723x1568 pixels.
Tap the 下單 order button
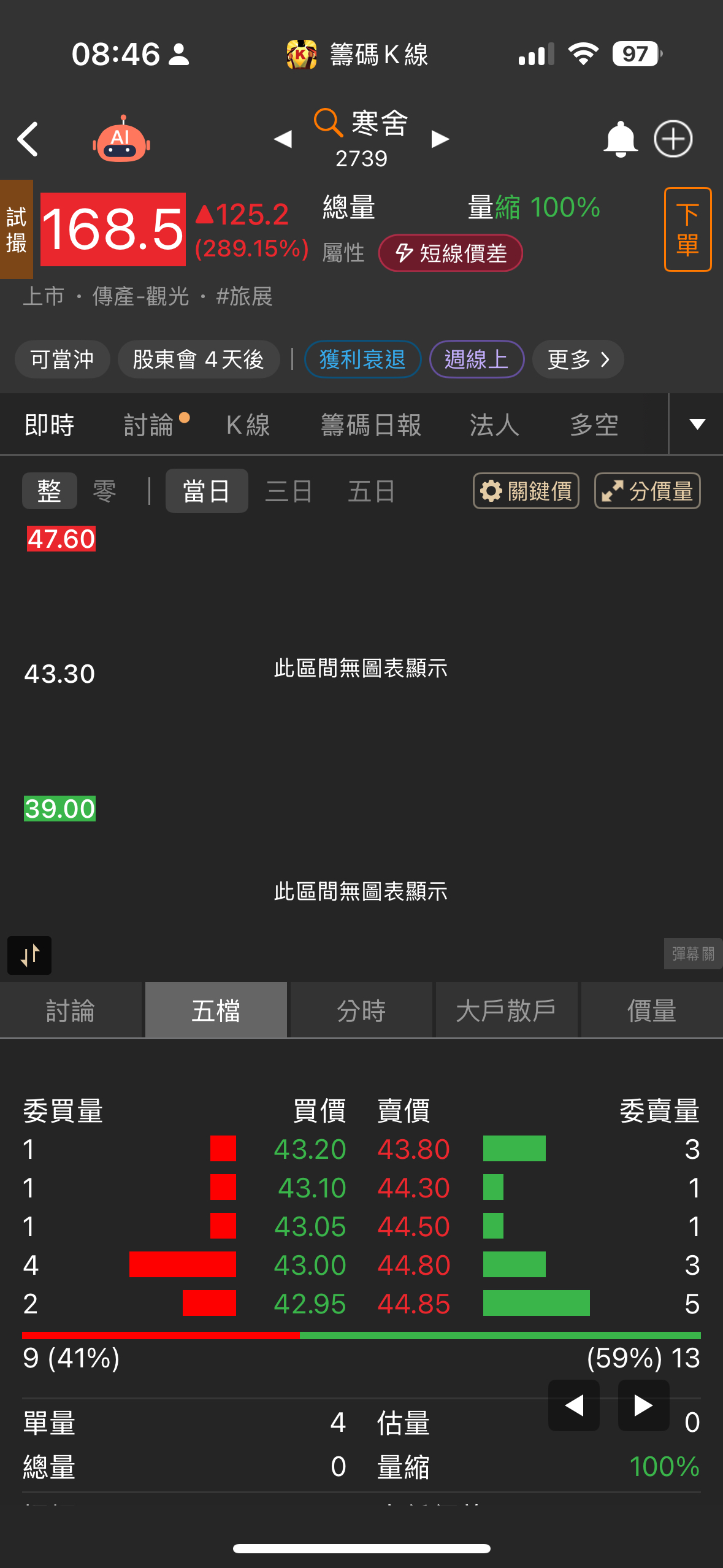687,229
